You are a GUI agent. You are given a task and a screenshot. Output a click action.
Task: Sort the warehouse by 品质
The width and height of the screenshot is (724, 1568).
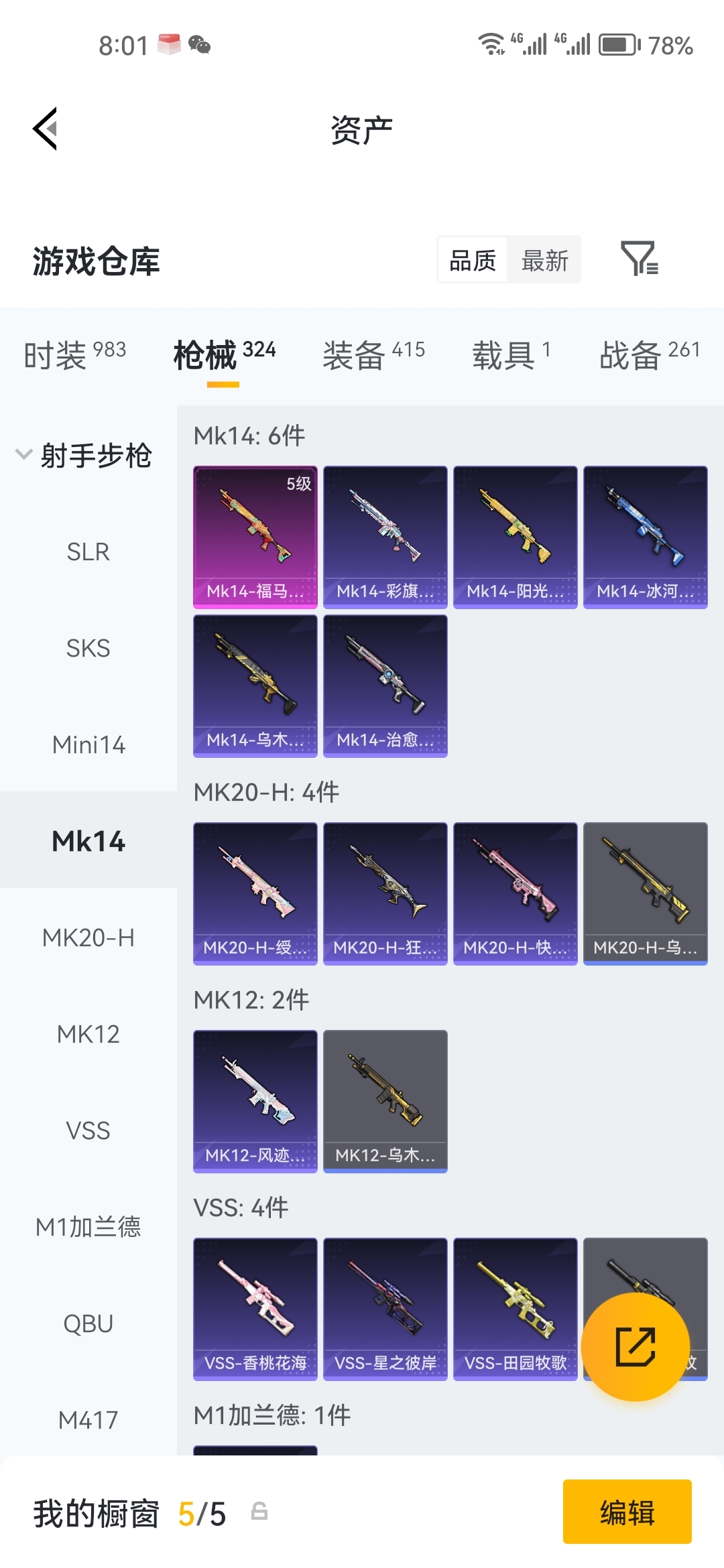click(473, 260)
